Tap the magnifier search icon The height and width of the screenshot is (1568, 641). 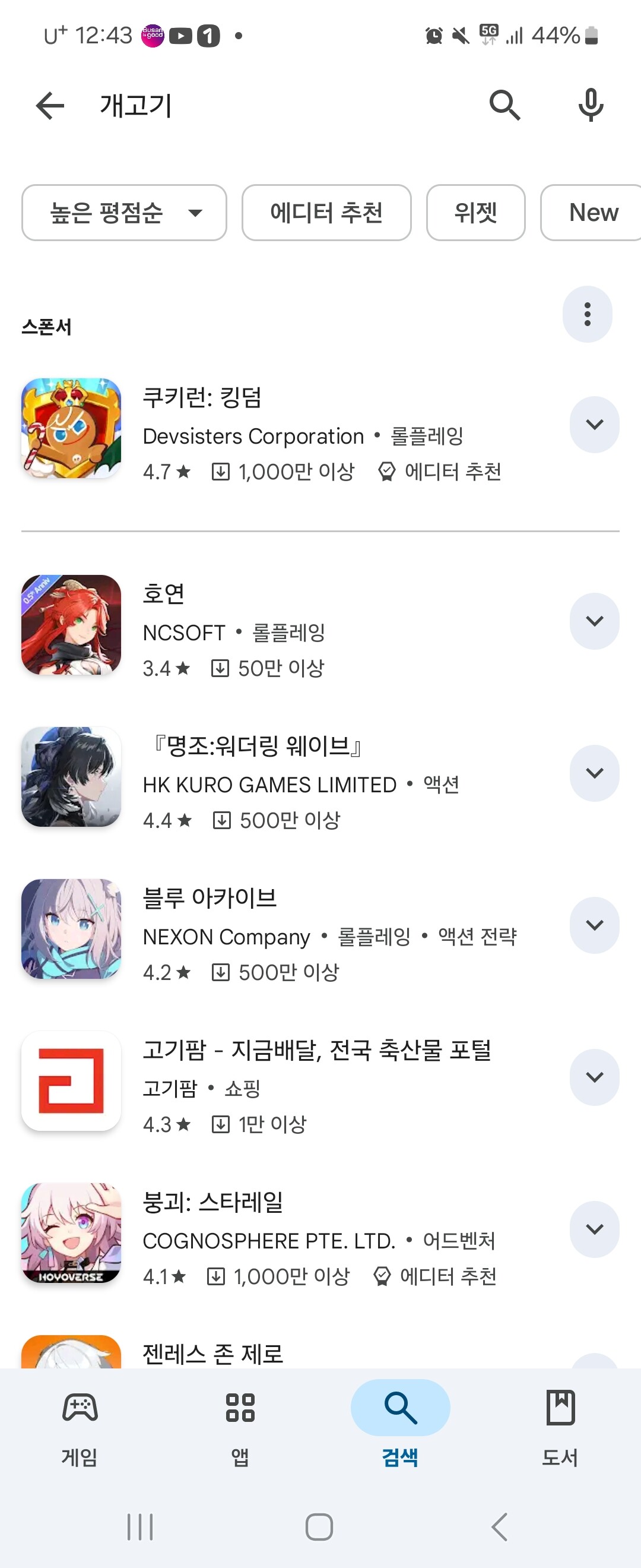tap(504, 105)
